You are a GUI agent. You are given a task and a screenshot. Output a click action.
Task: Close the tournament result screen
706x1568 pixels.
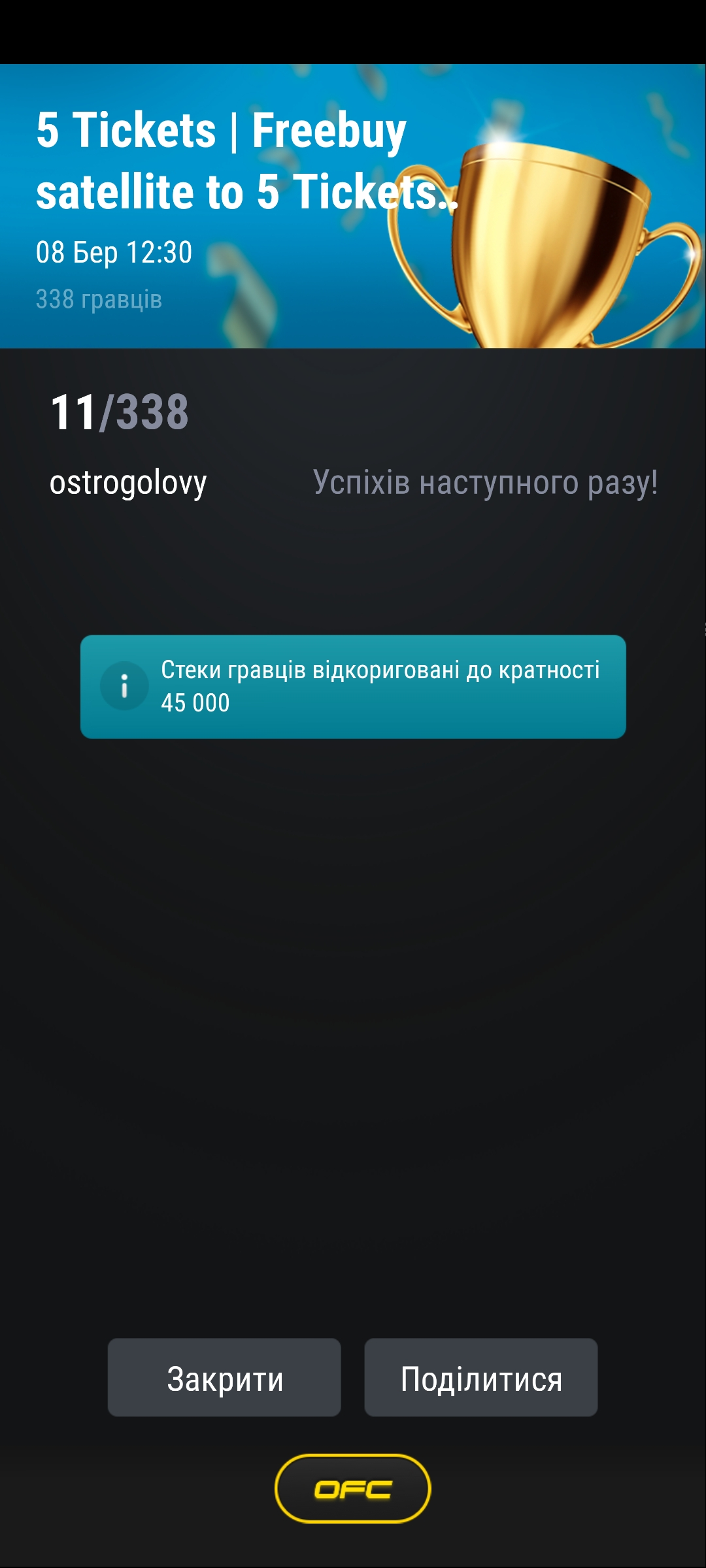point(224,1378)
